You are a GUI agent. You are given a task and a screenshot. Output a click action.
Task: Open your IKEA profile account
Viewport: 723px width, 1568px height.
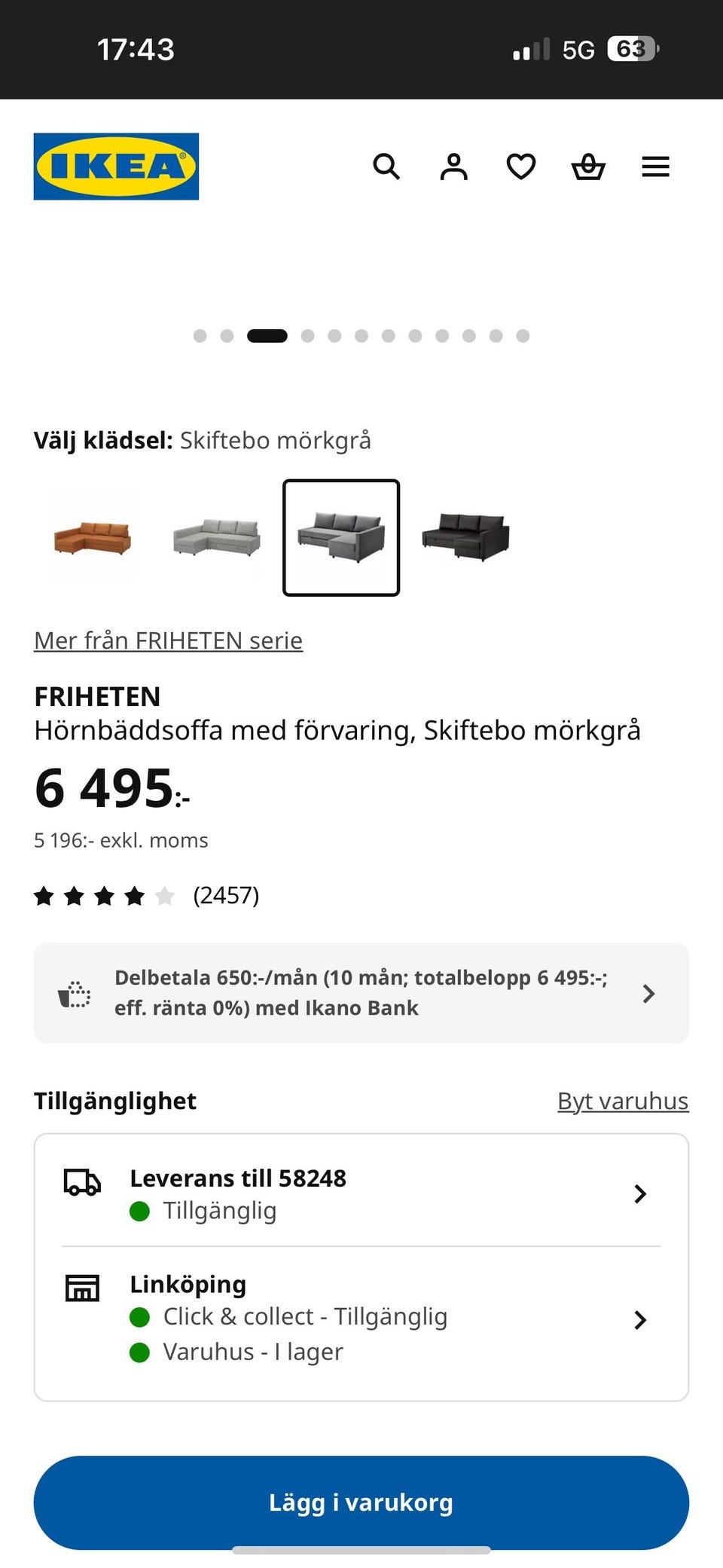453,167
